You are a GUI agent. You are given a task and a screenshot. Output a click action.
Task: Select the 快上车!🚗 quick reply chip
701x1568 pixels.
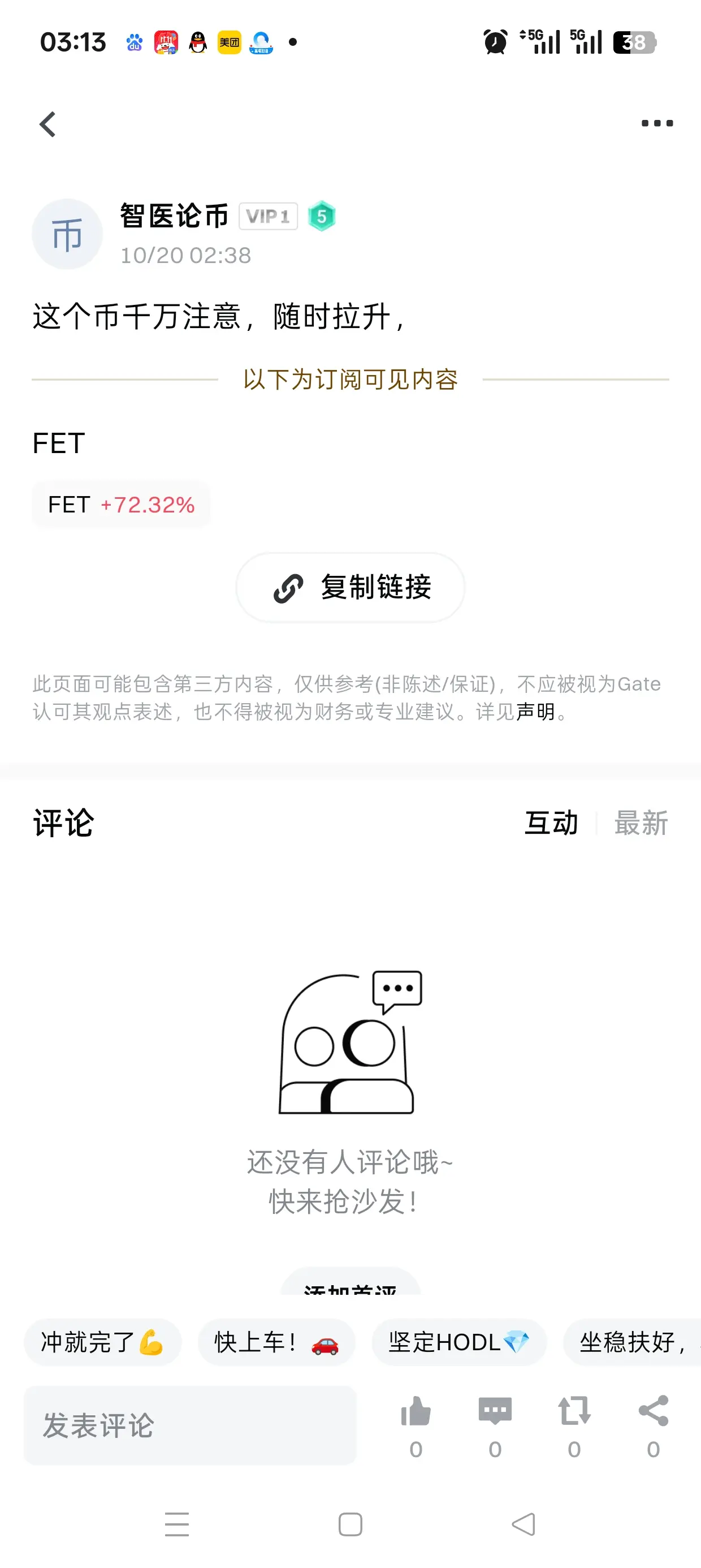(x=276, y=1342)
